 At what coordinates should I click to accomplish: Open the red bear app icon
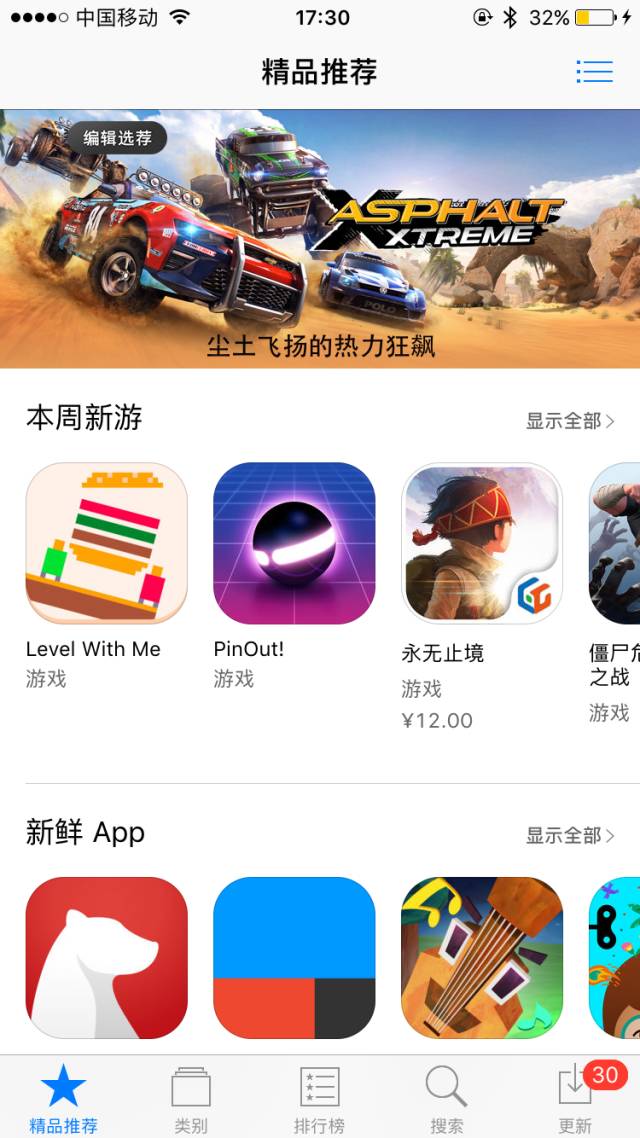click(x=106, y=957)
